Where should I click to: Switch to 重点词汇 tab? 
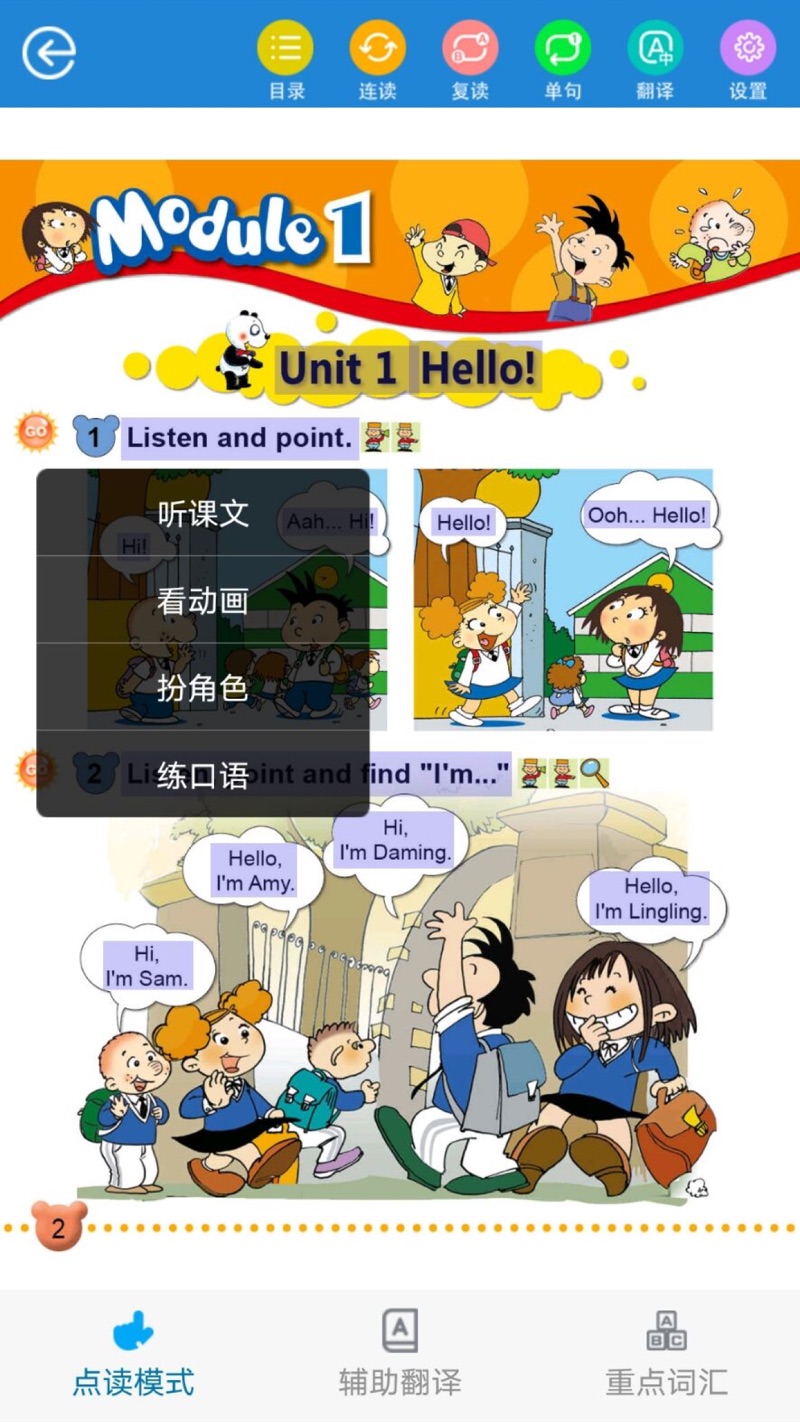(666, 1355)
